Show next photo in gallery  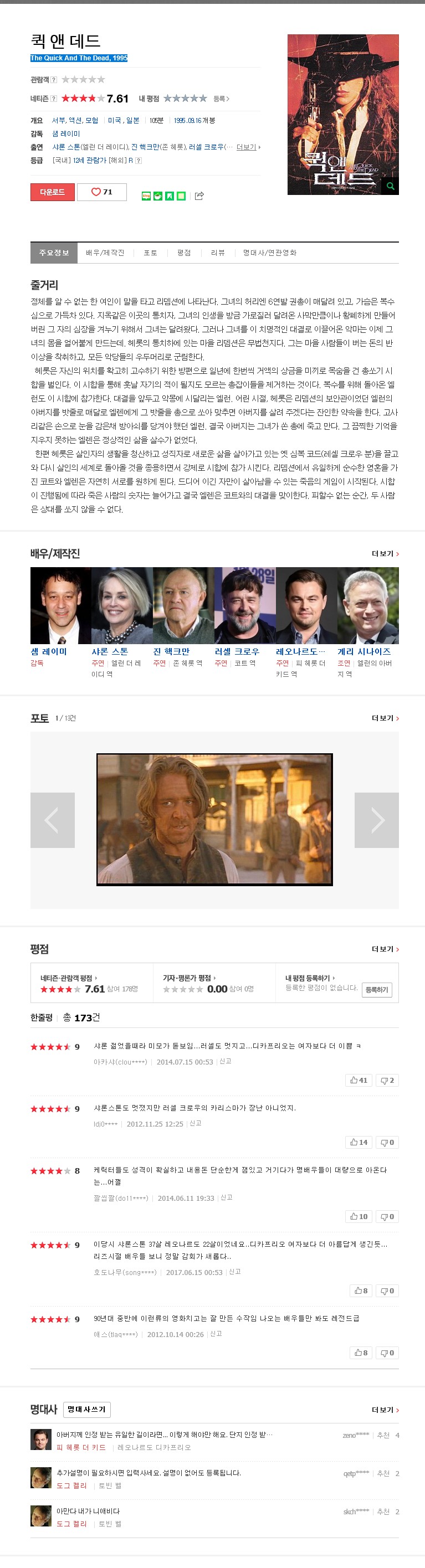(x=376, y=820)
